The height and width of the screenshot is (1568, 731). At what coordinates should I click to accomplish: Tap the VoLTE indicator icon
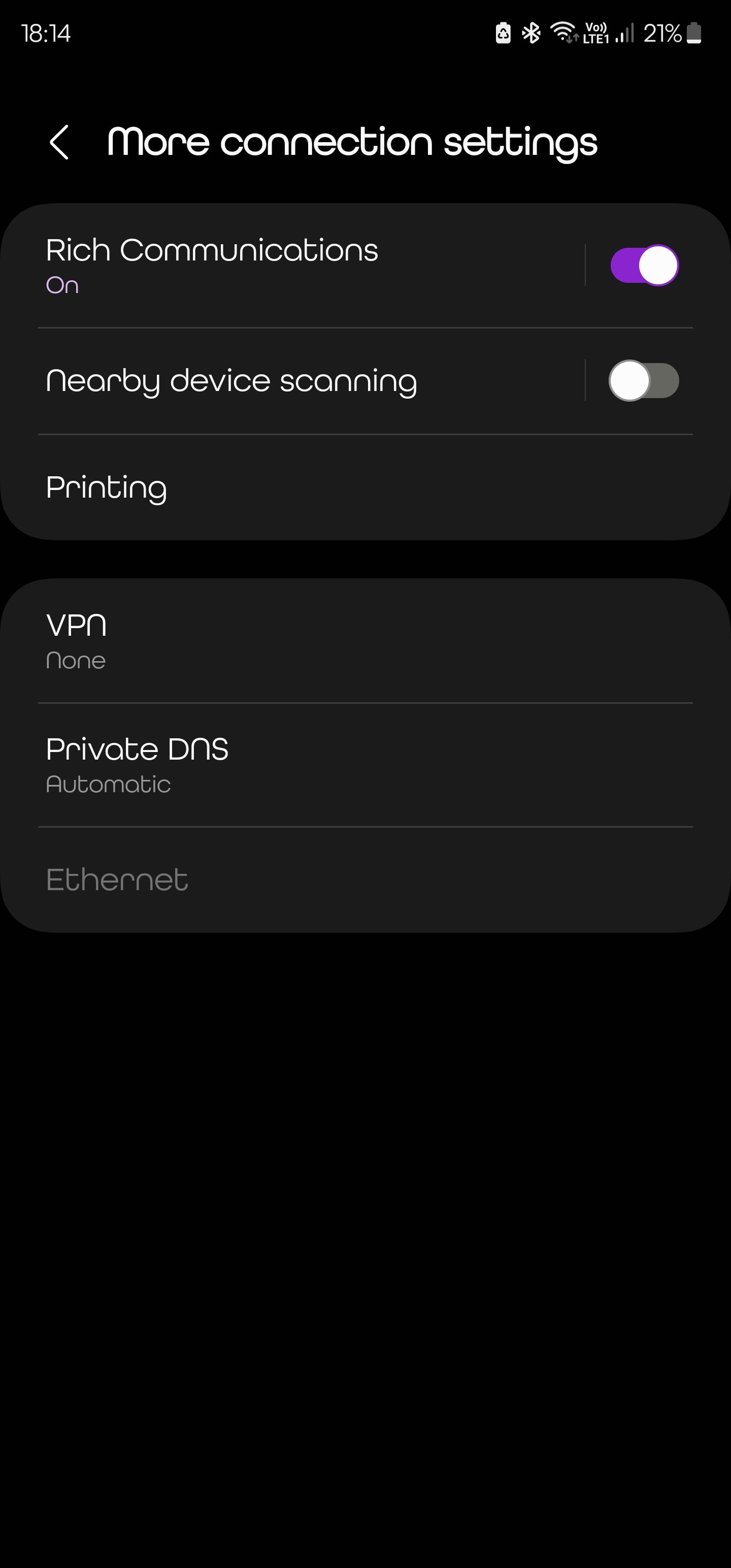[x=597, y=34]
